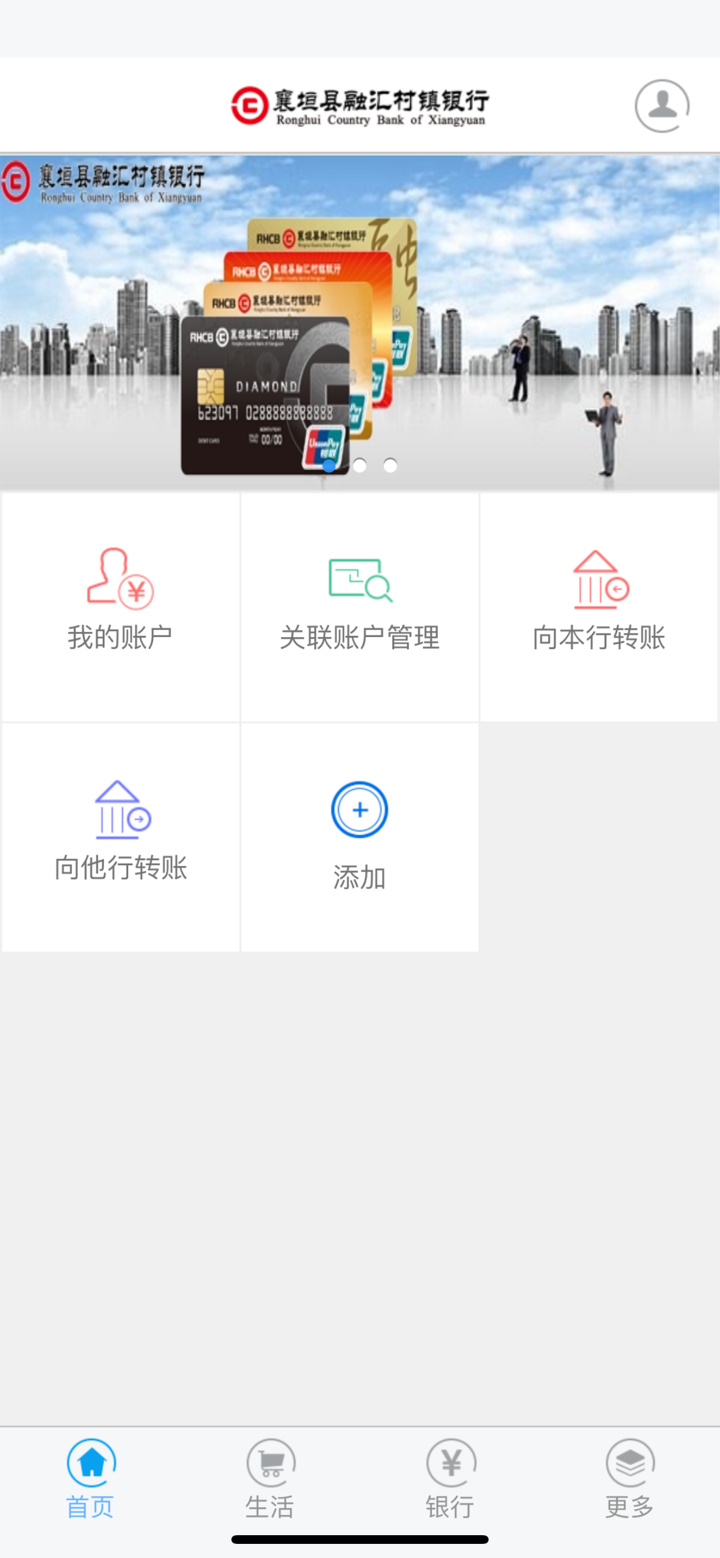Select the second carousel indicator dot

(359, 465)
